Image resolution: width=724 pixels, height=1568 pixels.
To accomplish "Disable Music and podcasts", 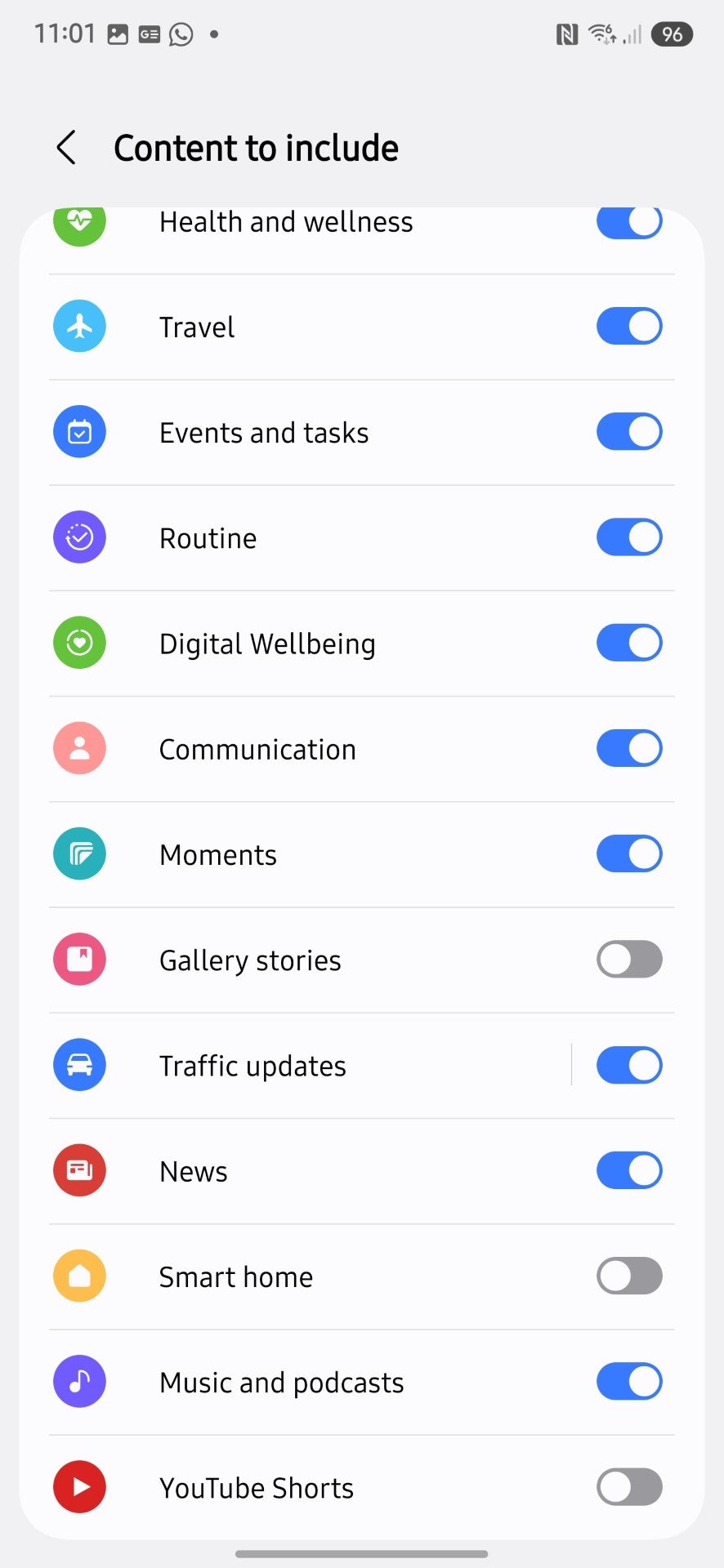I will pyautogui.click(x=629, y=1381).
